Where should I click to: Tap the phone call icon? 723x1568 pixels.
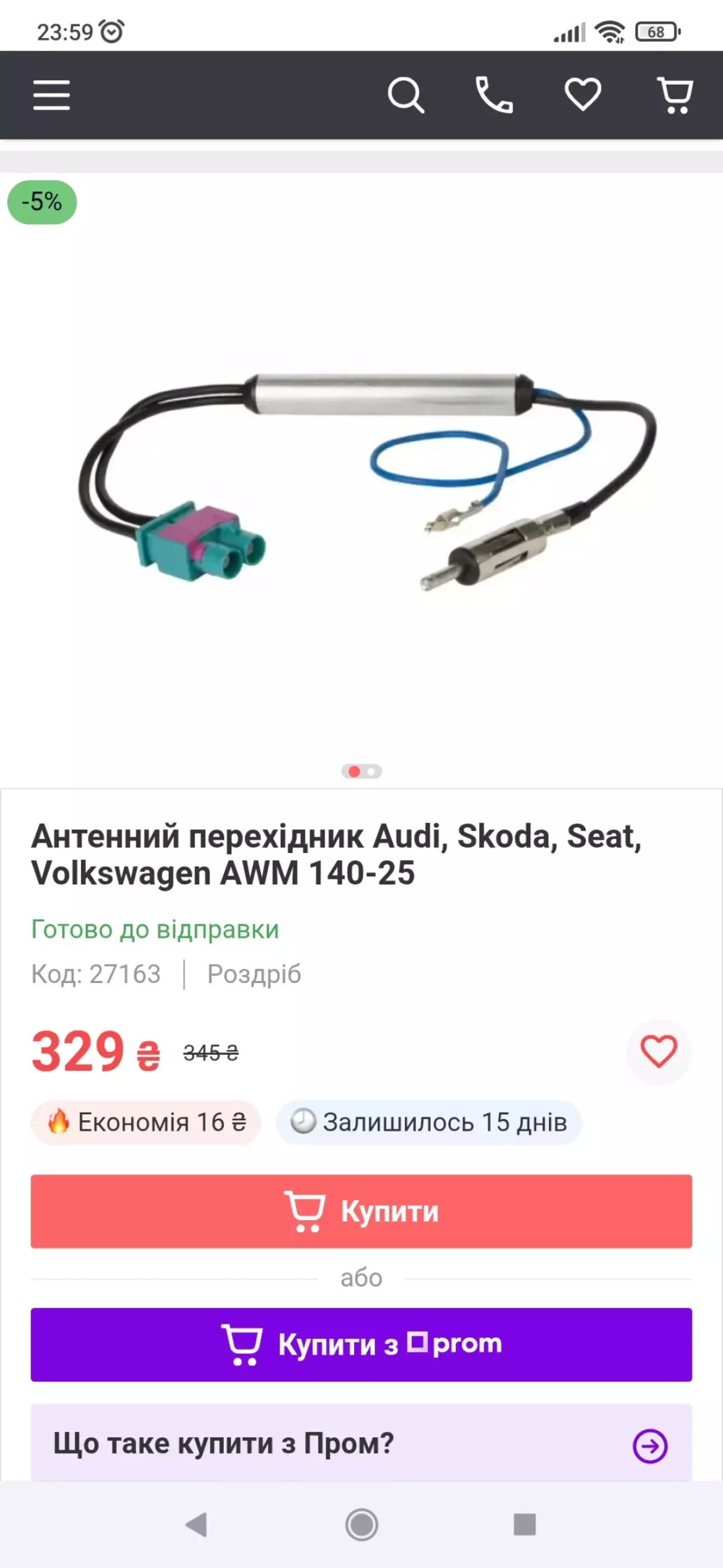click(x=494, y=95)
